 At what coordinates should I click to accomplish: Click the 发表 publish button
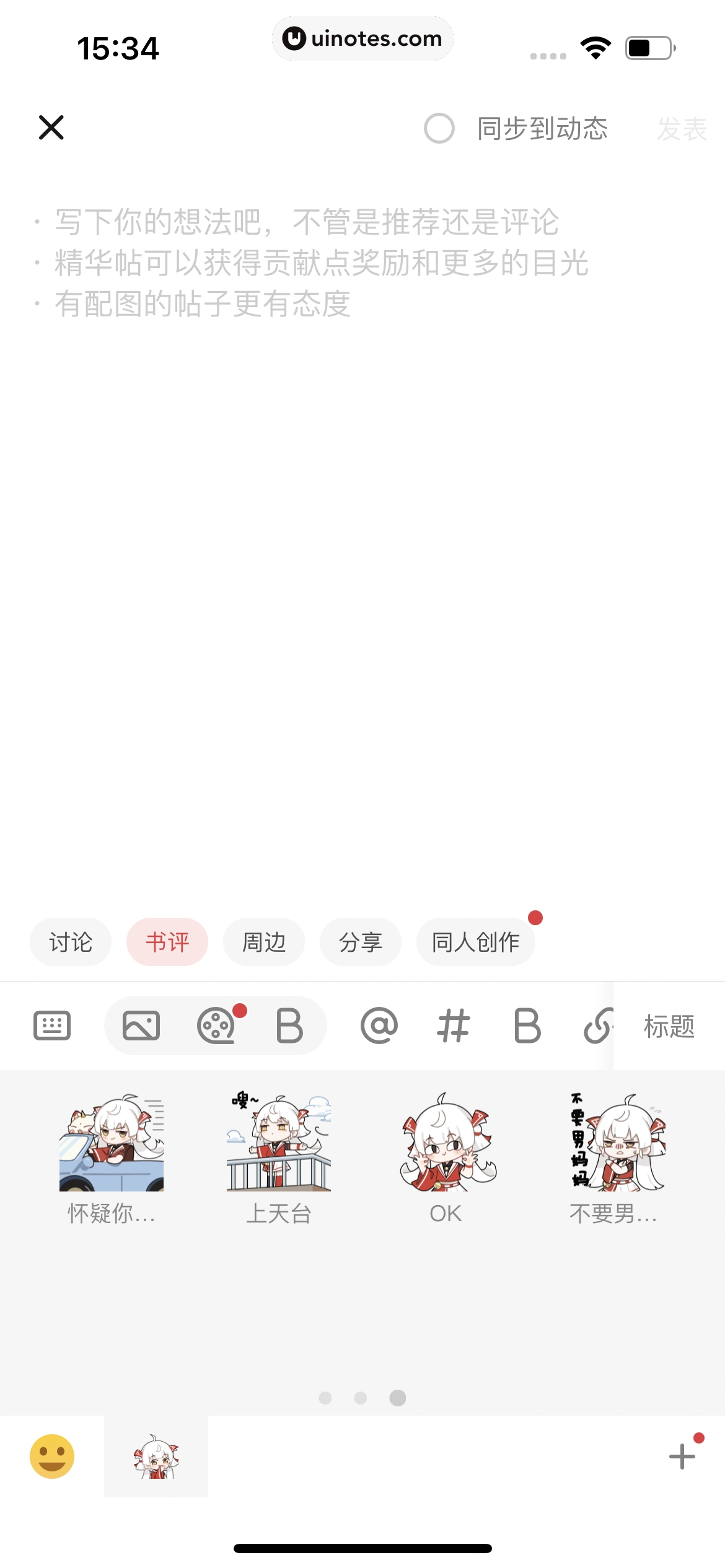pos(682,129)
